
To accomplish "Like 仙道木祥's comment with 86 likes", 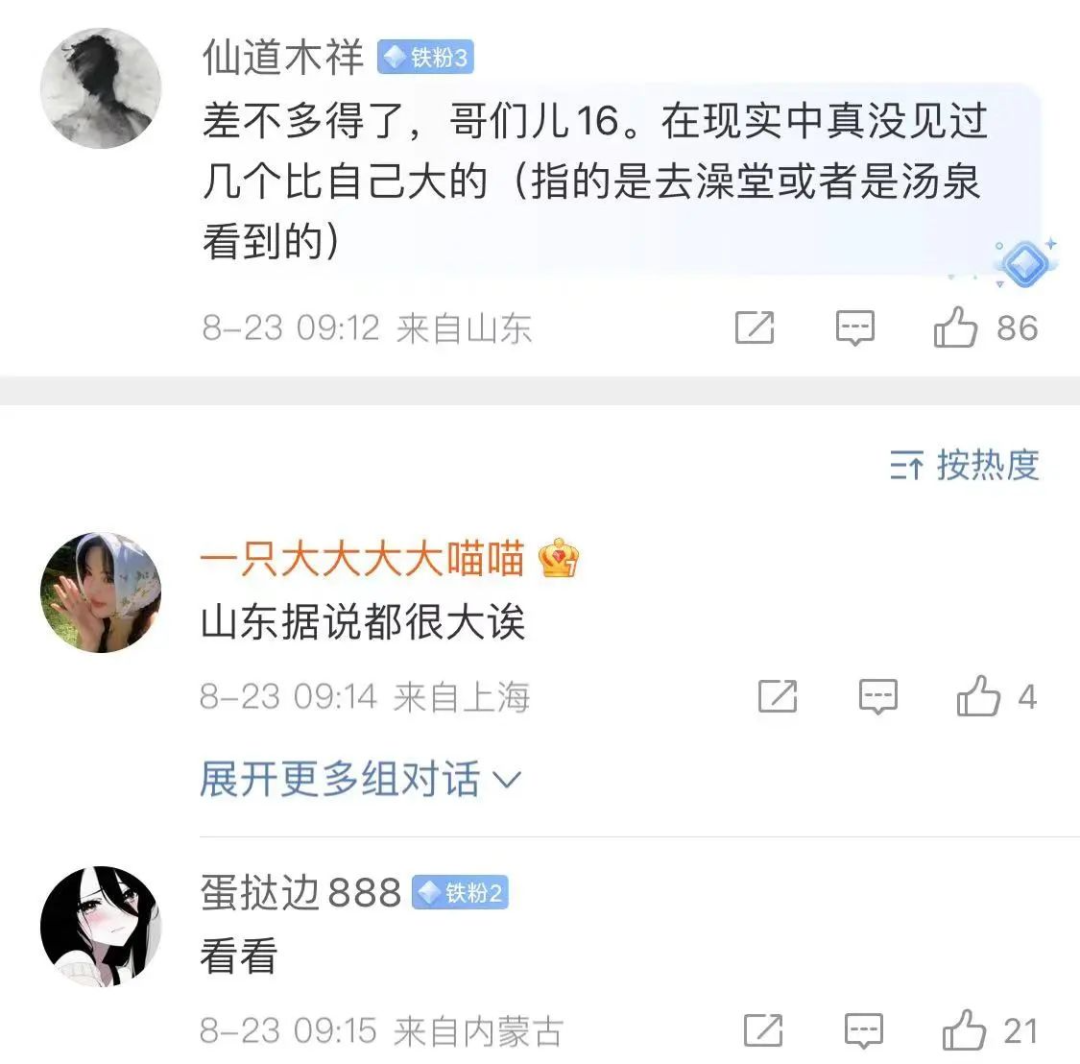I will pos(955,328).
